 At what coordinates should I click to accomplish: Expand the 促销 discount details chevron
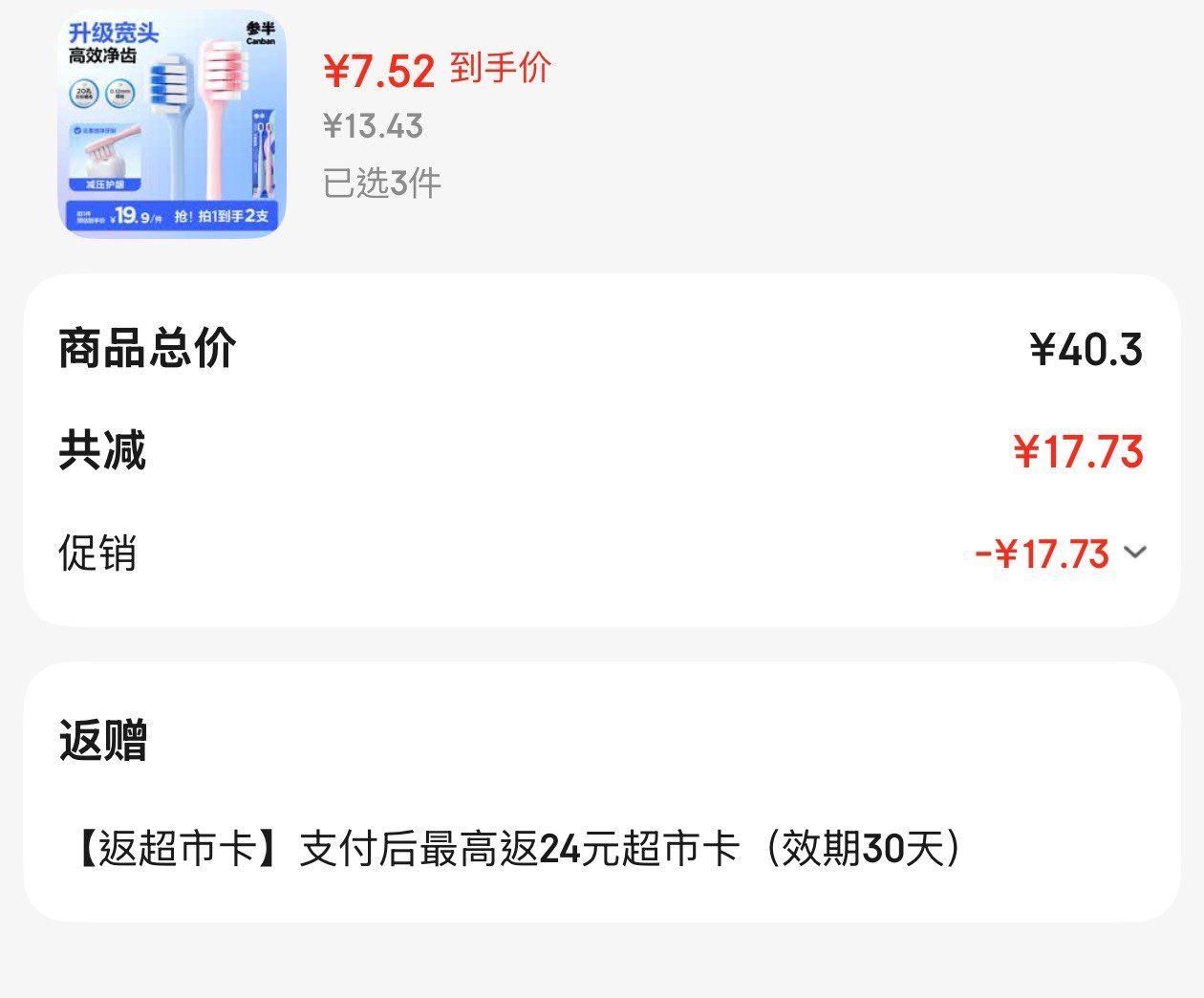click(1135, 553)
